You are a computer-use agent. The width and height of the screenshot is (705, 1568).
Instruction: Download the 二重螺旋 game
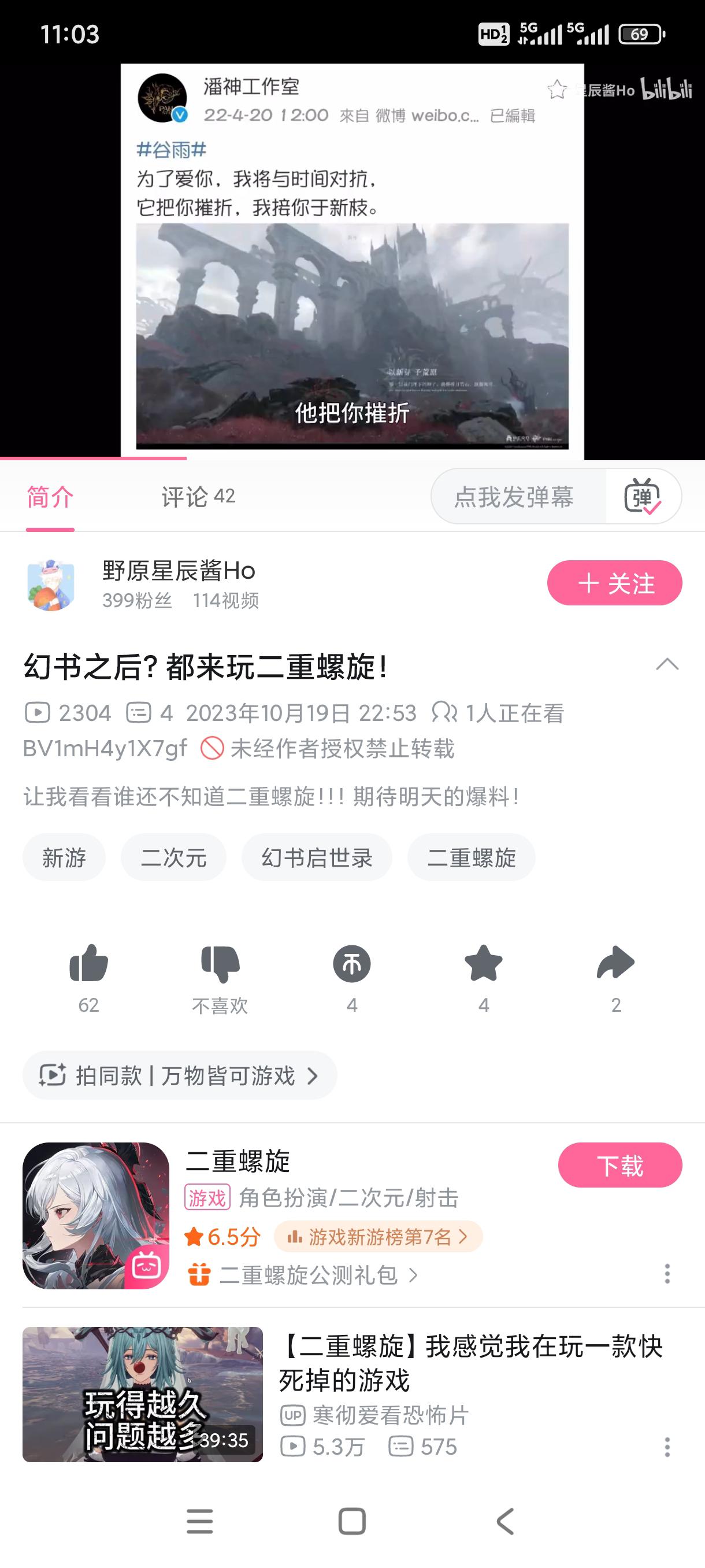[x=620, y=1165]
